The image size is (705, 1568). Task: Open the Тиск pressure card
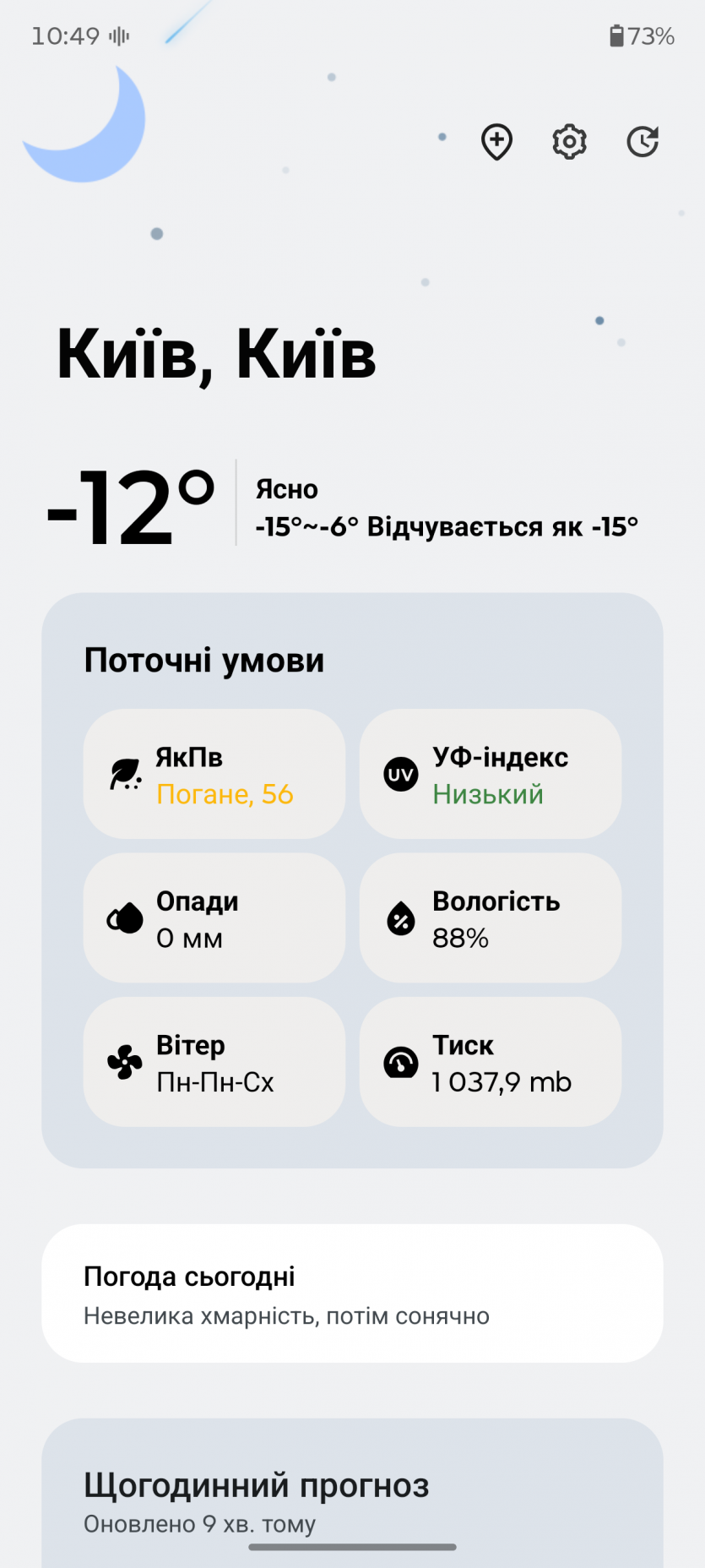pyautogui.click(x=490, y=1062)
